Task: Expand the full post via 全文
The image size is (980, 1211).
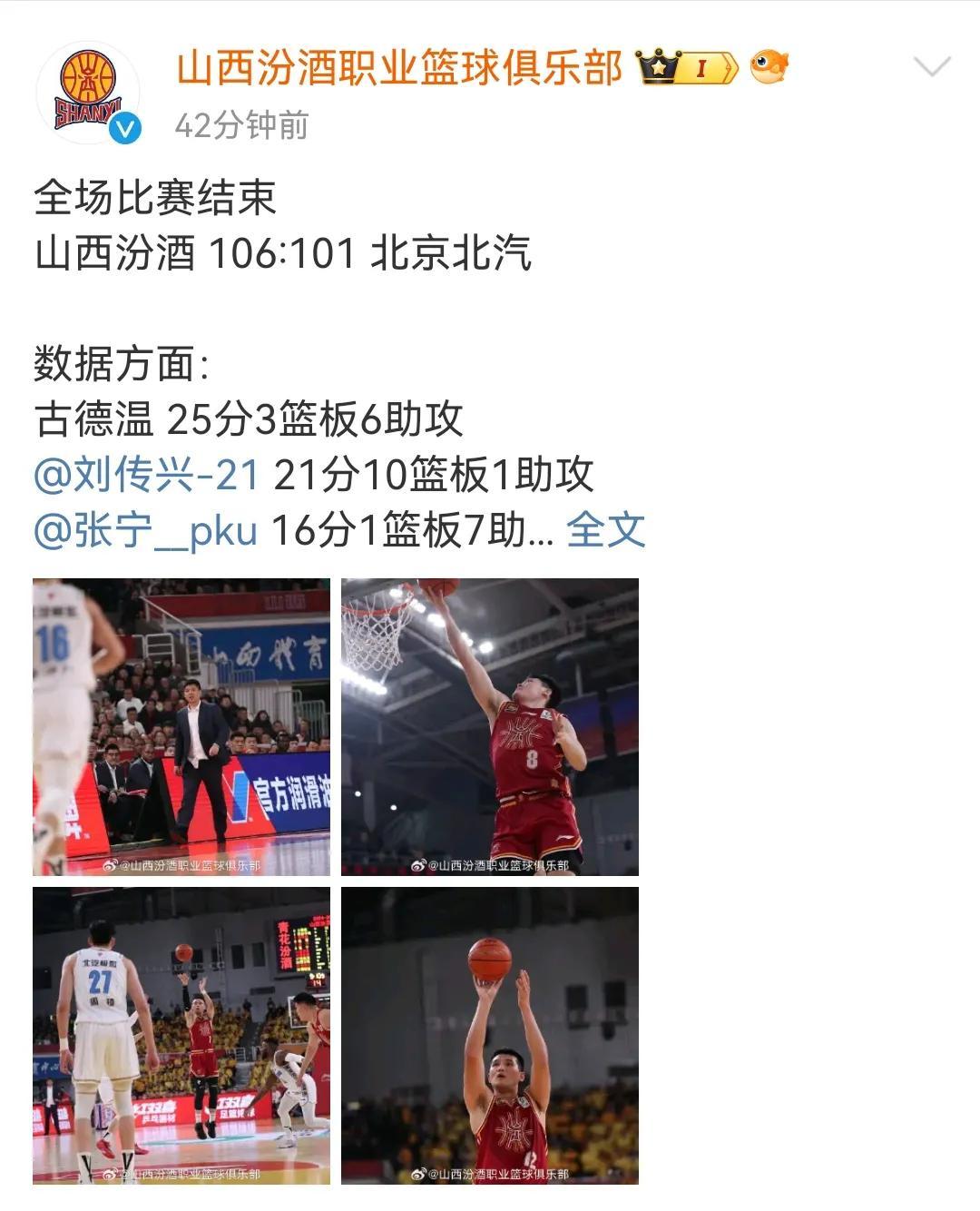Action: pos(605,531)
